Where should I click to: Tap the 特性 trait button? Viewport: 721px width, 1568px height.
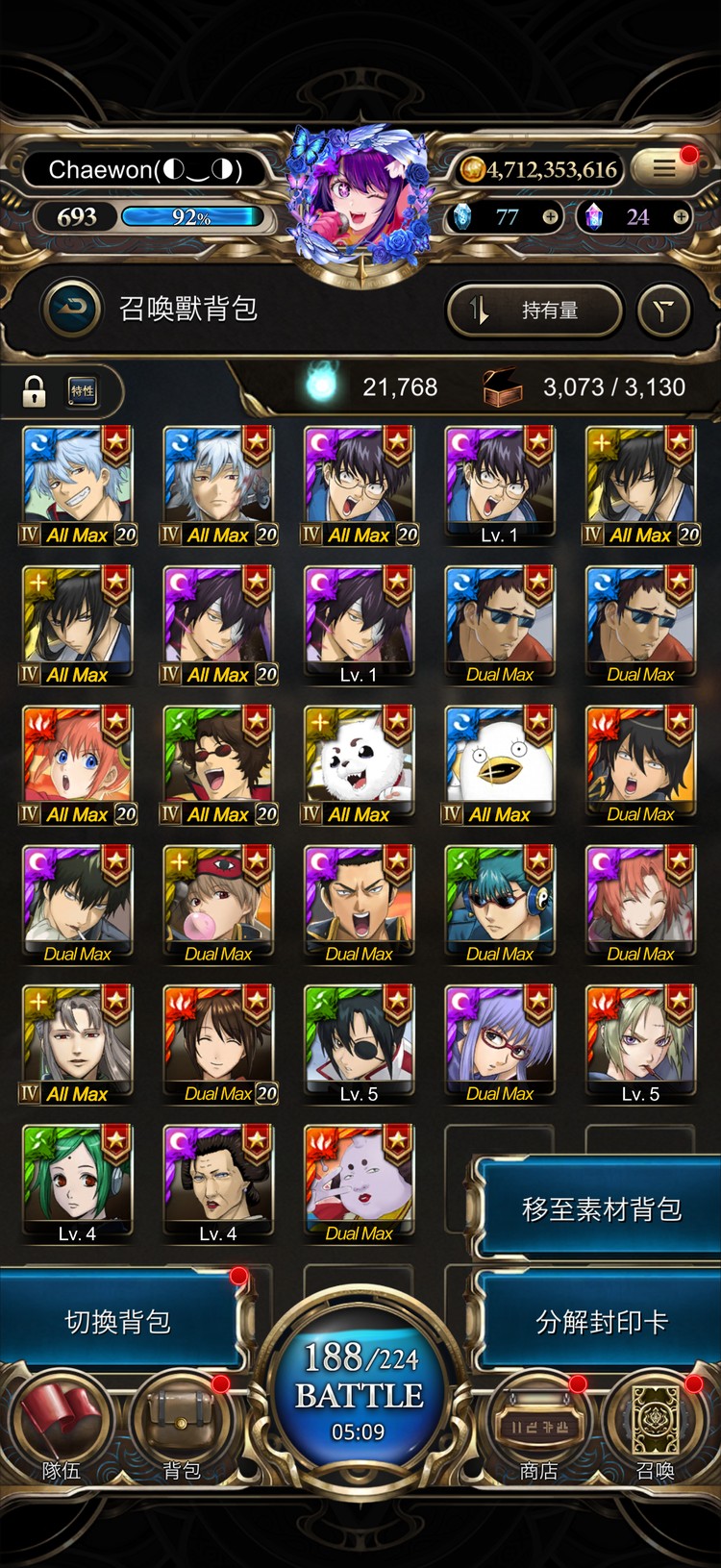[83, 390]
